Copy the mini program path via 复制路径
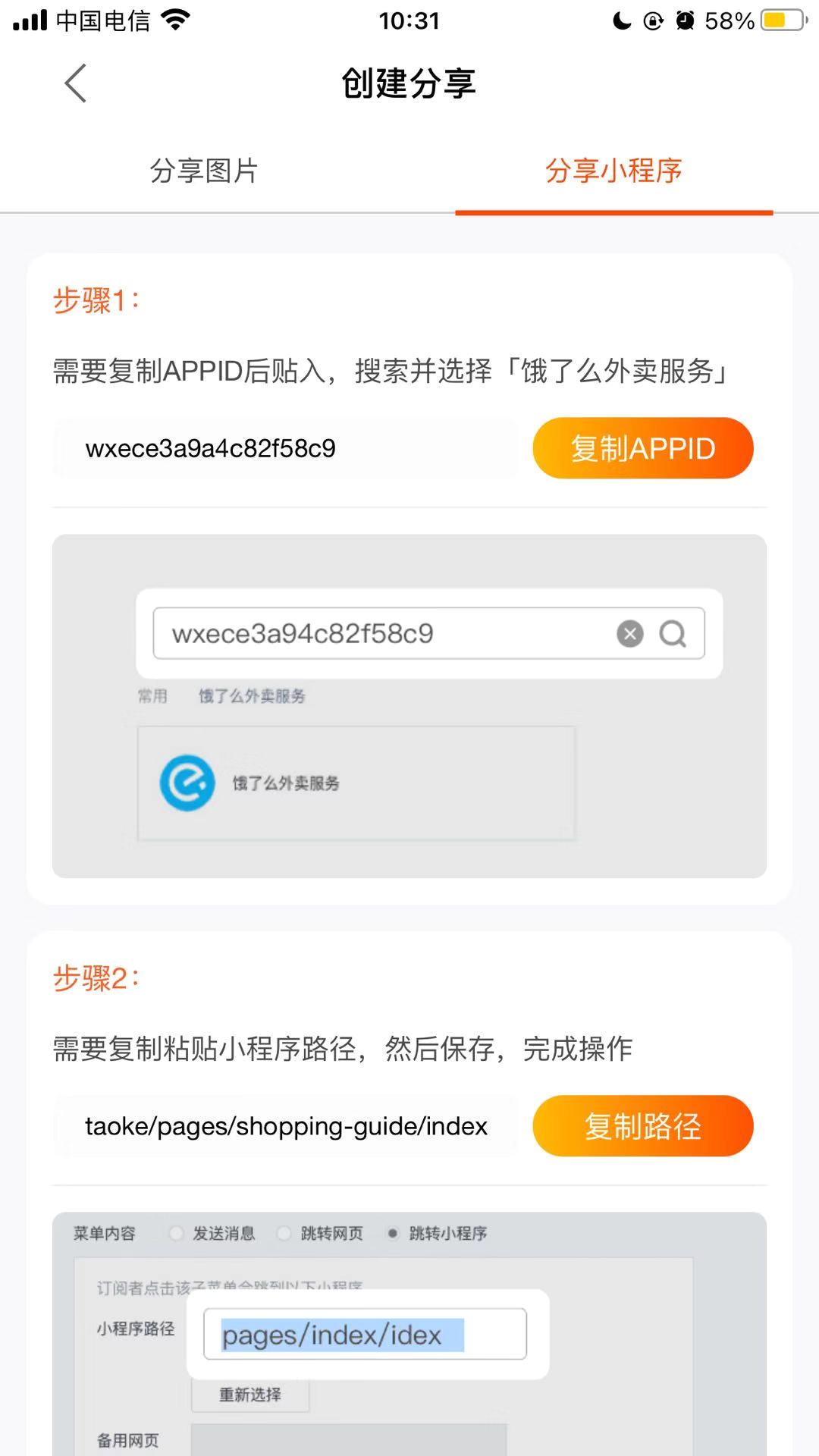The width and height of the screenshot is (819, 1456). [642, 1126]
